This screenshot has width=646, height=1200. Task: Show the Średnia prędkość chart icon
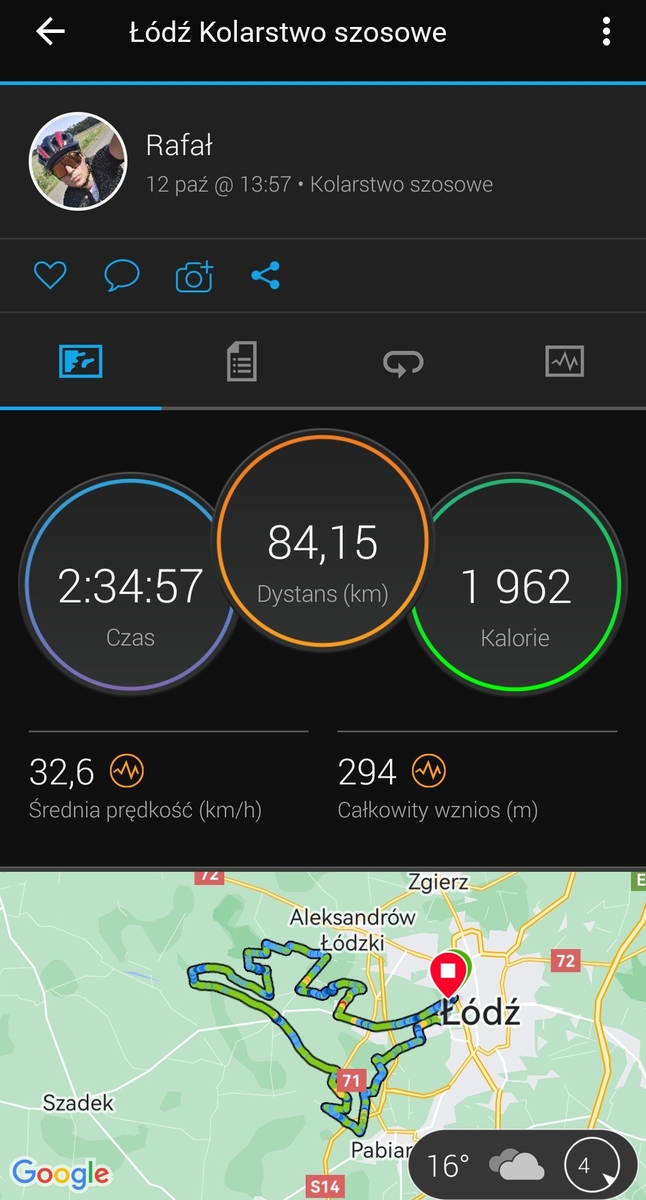127,771
